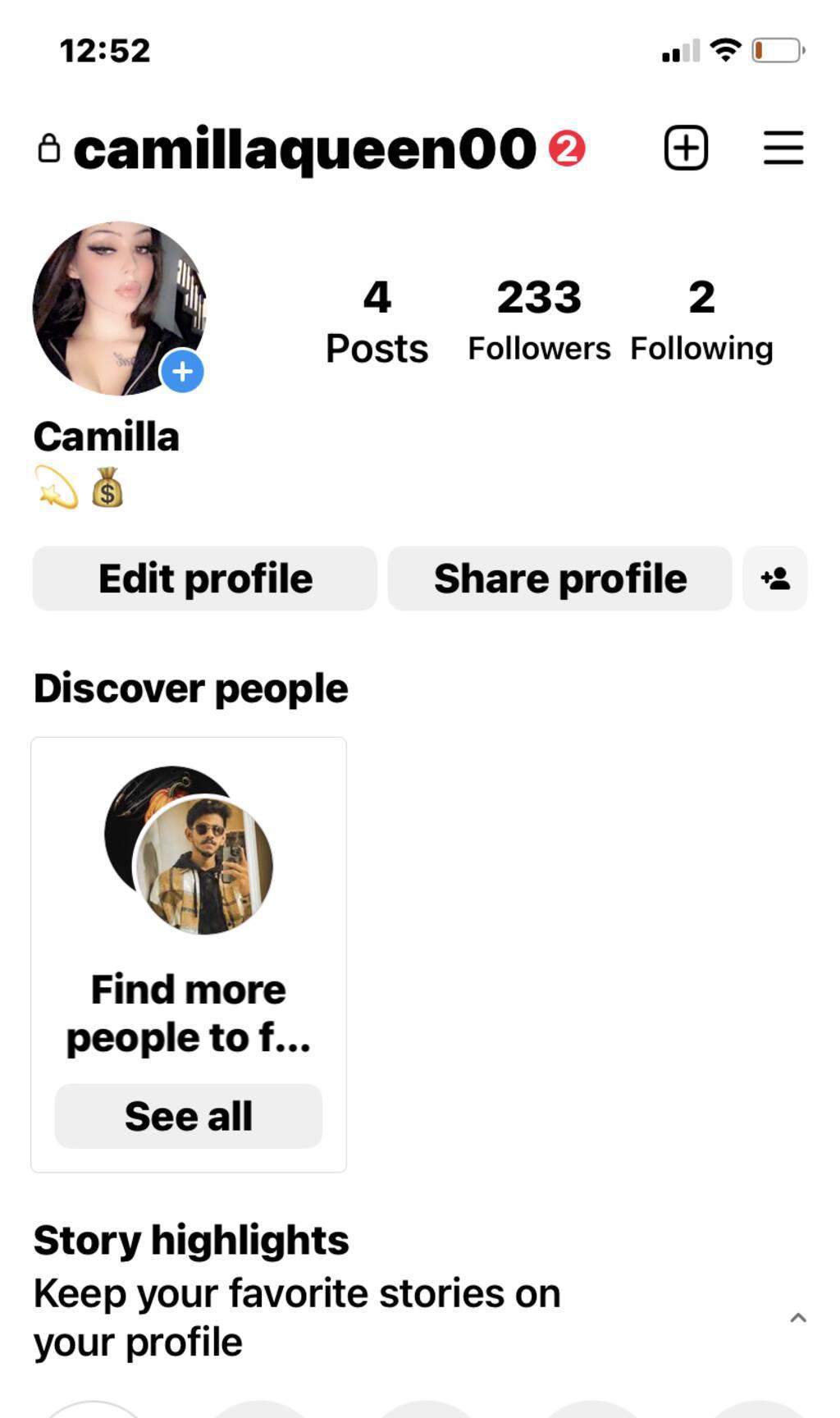This screenshot has height=1418, width=840.
Task: Add a story via profile picture plus
Action: point(182,372)
